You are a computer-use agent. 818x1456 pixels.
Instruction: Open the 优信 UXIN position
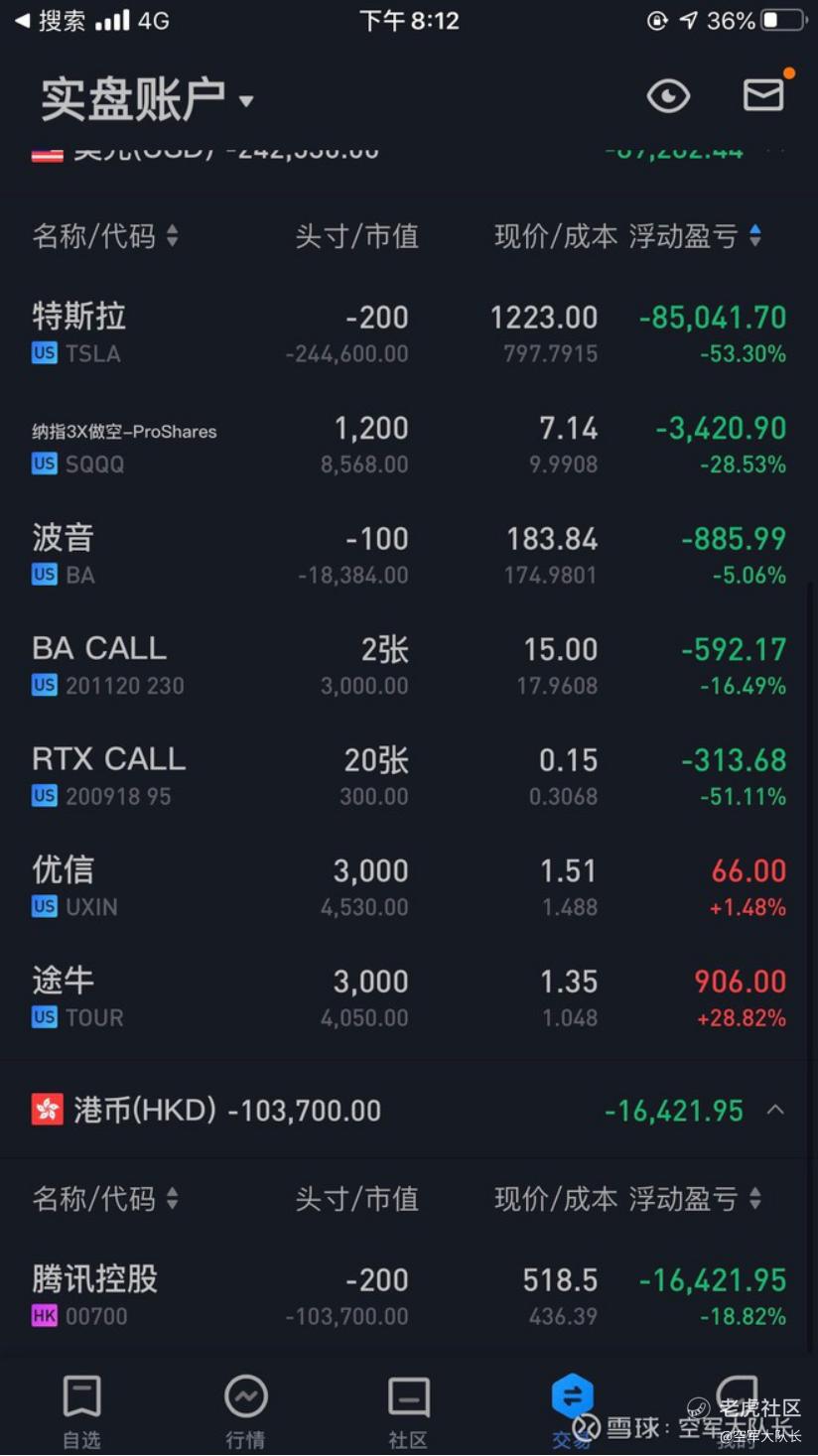coord(409,887)
